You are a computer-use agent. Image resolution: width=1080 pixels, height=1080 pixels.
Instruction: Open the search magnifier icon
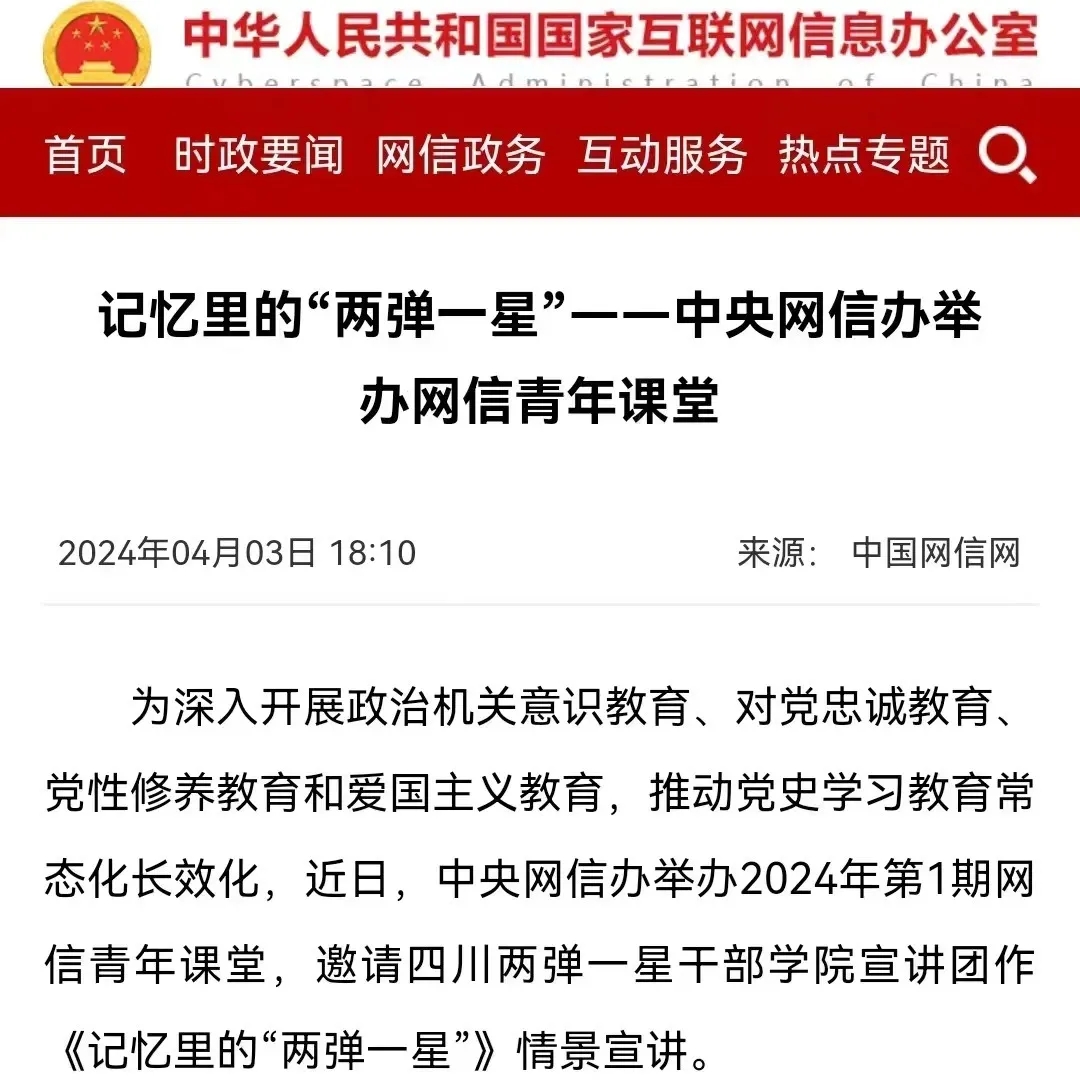point(1005,156)
